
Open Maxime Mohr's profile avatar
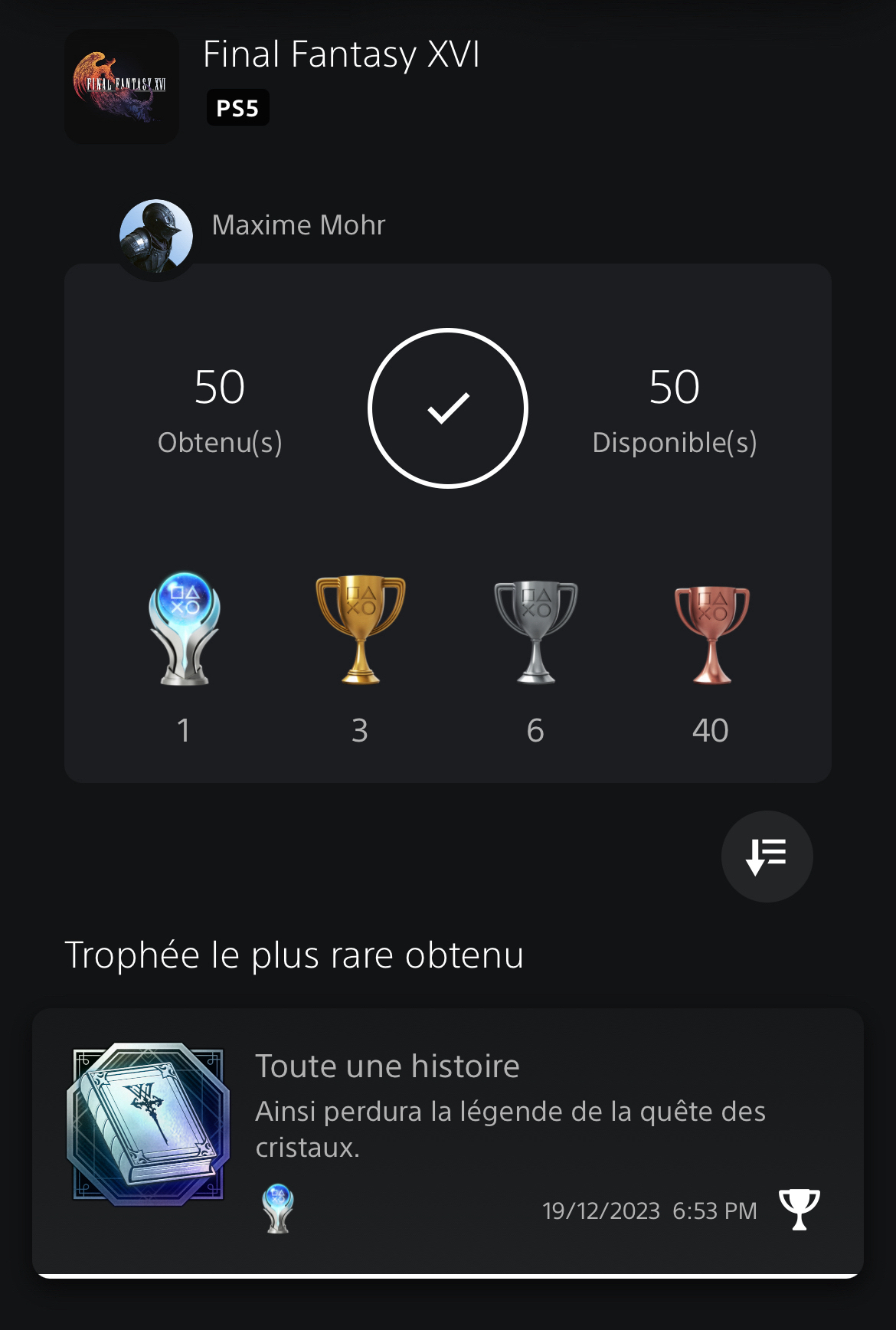pyautogui.click(x=156, y=237)
